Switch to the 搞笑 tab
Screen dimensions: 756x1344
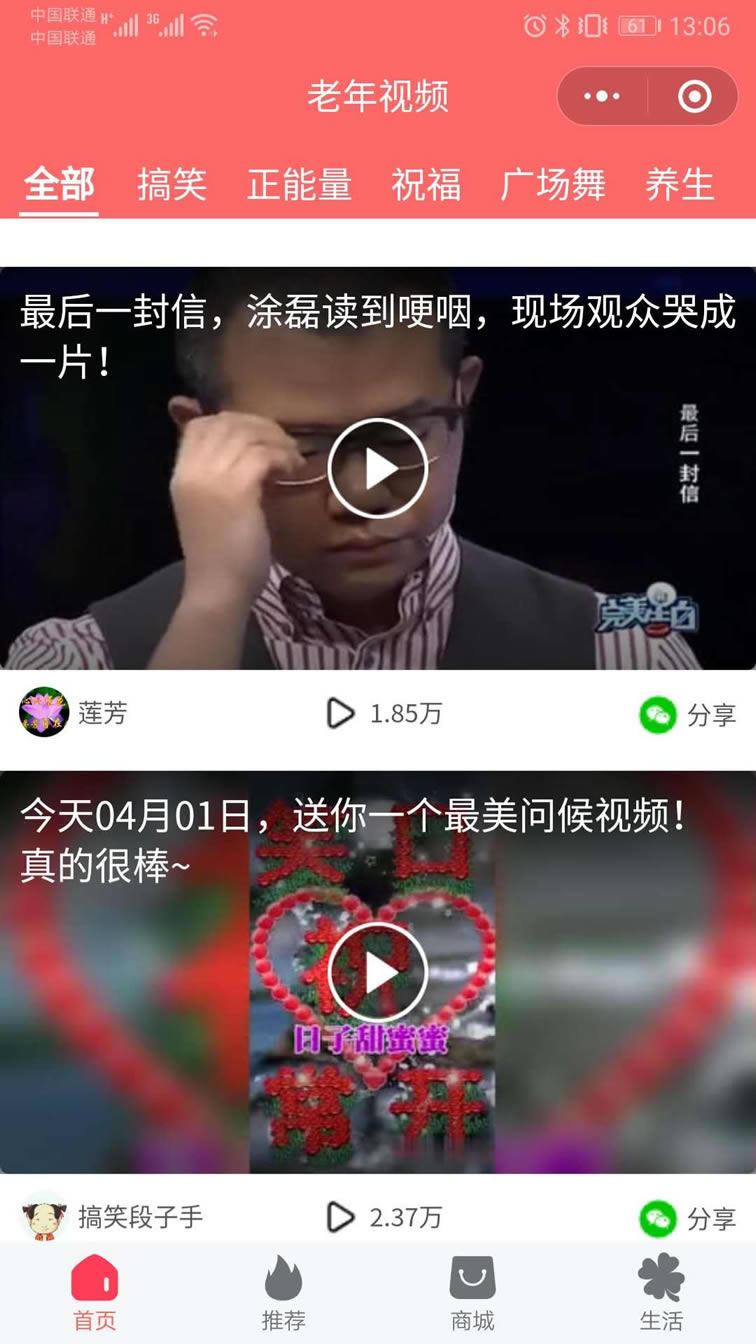[x=172, y=185]
